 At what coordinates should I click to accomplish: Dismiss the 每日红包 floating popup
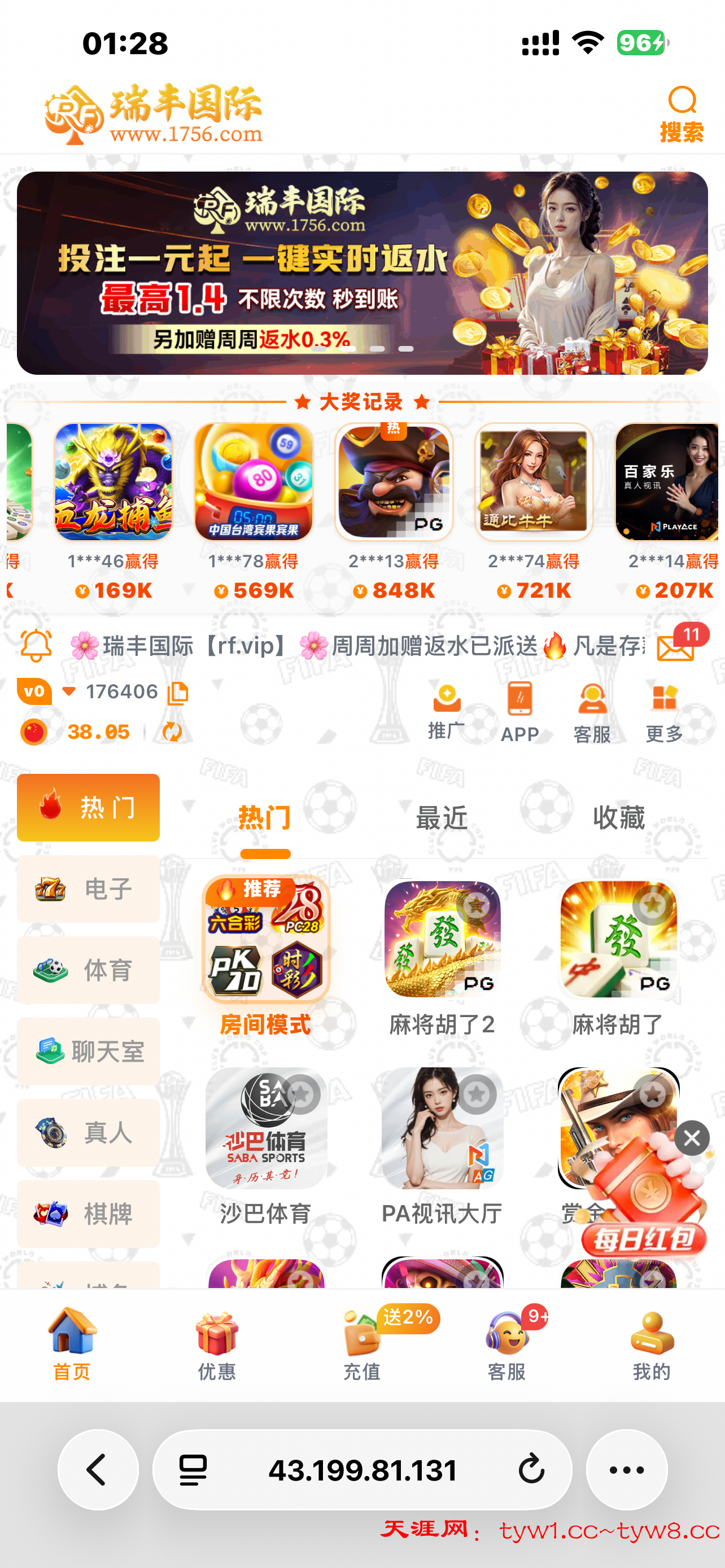692,1138
